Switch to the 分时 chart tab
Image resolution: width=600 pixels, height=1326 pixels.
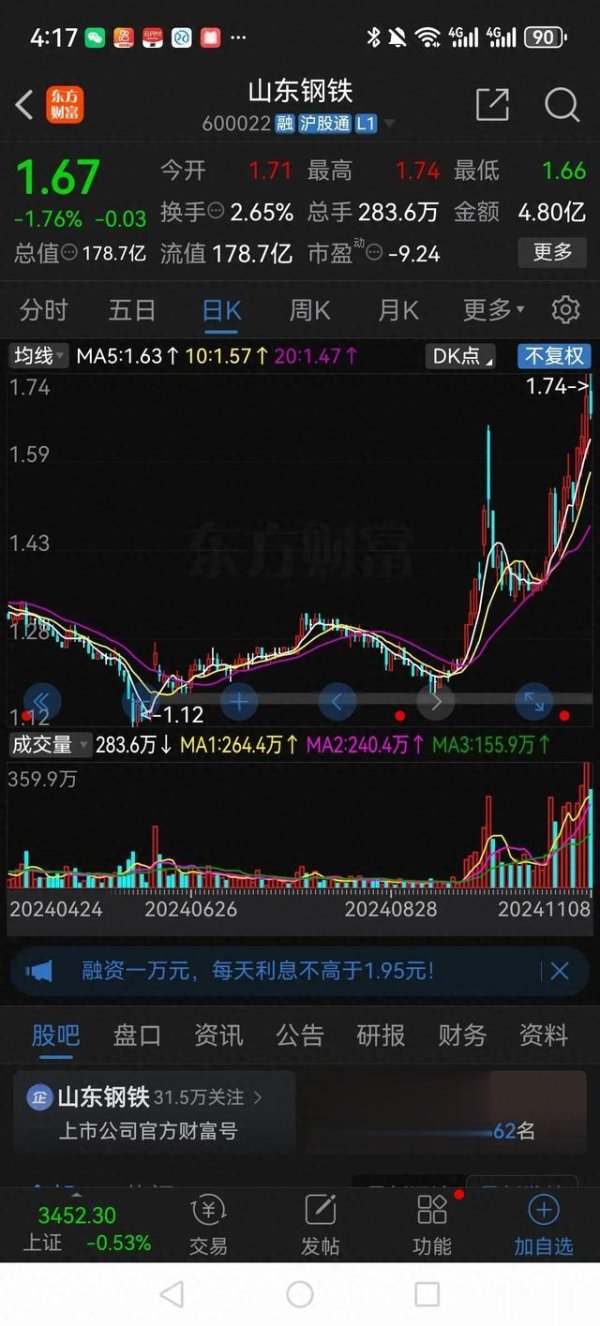coord(44,310)
